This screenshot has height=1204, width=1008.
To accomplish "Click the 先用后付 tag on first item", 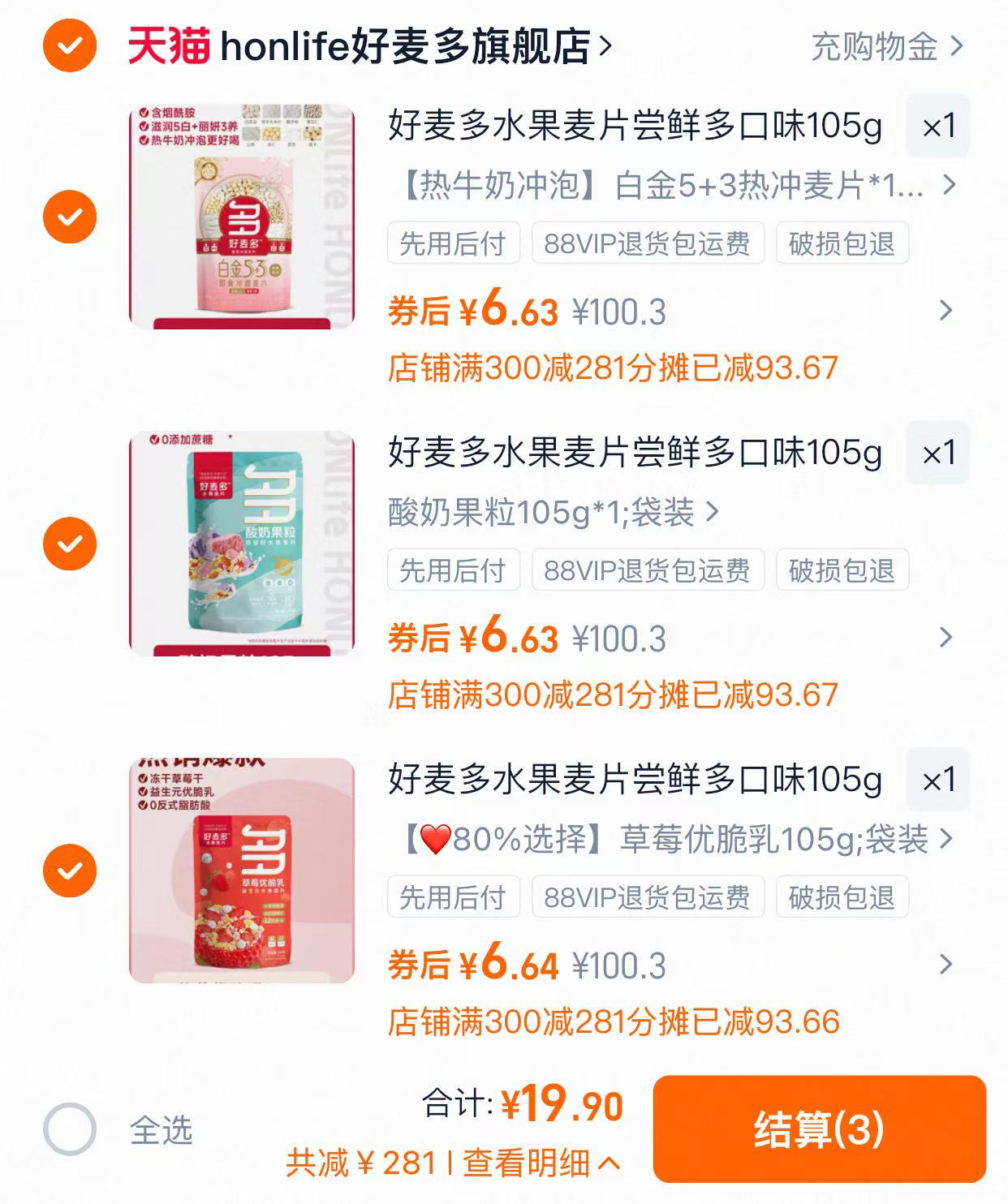I will point(454,244).
